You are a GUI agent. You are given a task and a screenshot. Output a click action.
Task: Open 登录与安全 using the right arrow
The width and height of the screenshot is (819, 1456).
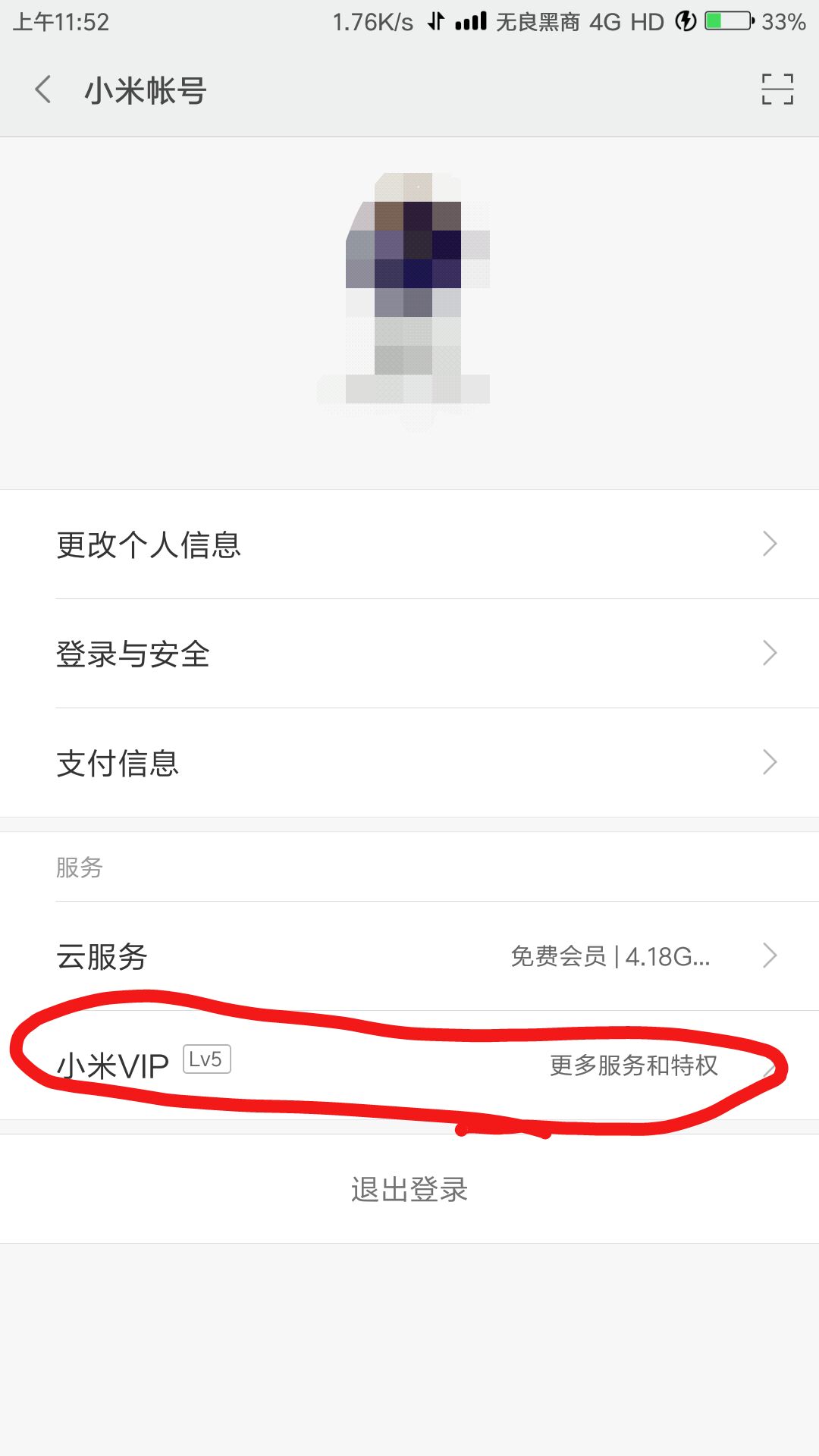pyautogui.click(x=770, y=654)
